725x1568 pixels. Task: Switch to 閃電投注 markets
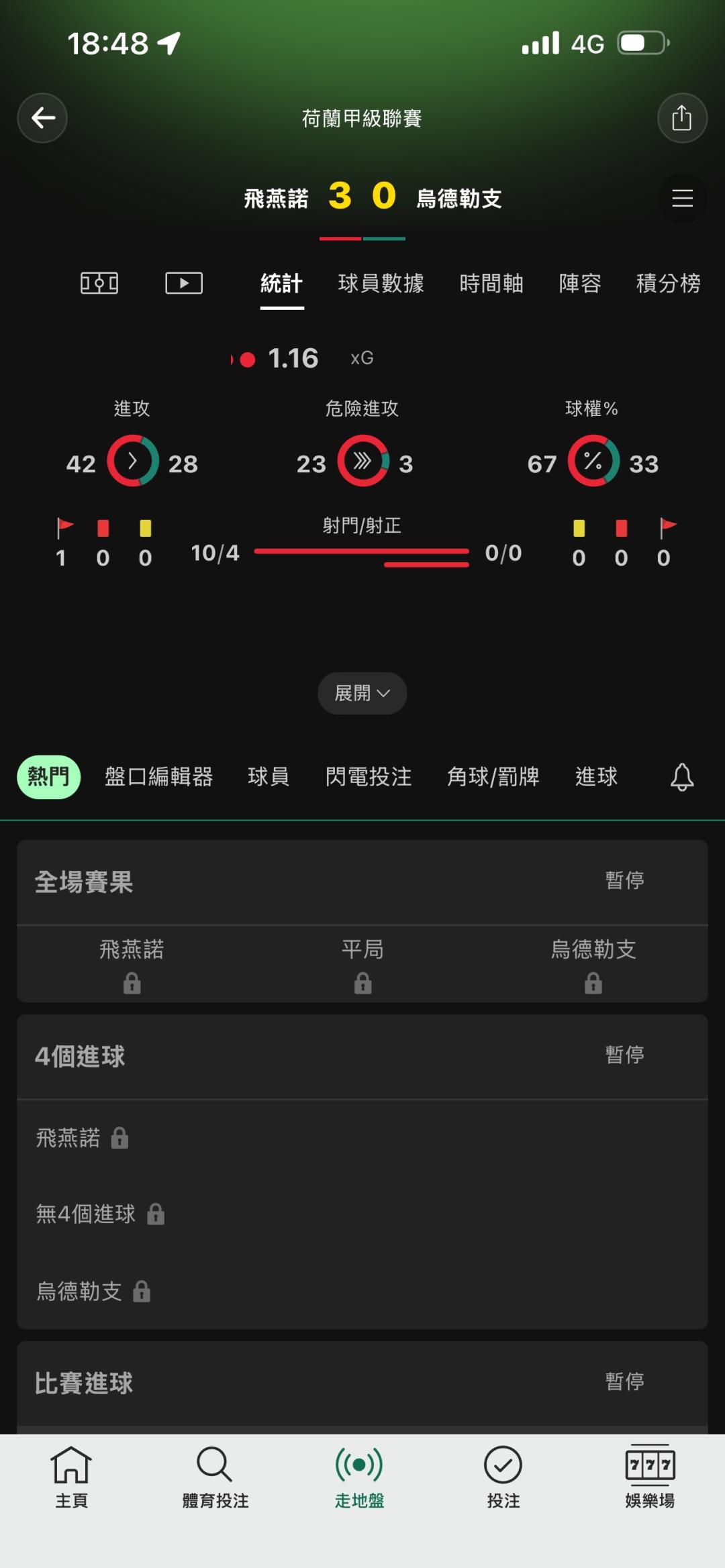tap(369, 777)
